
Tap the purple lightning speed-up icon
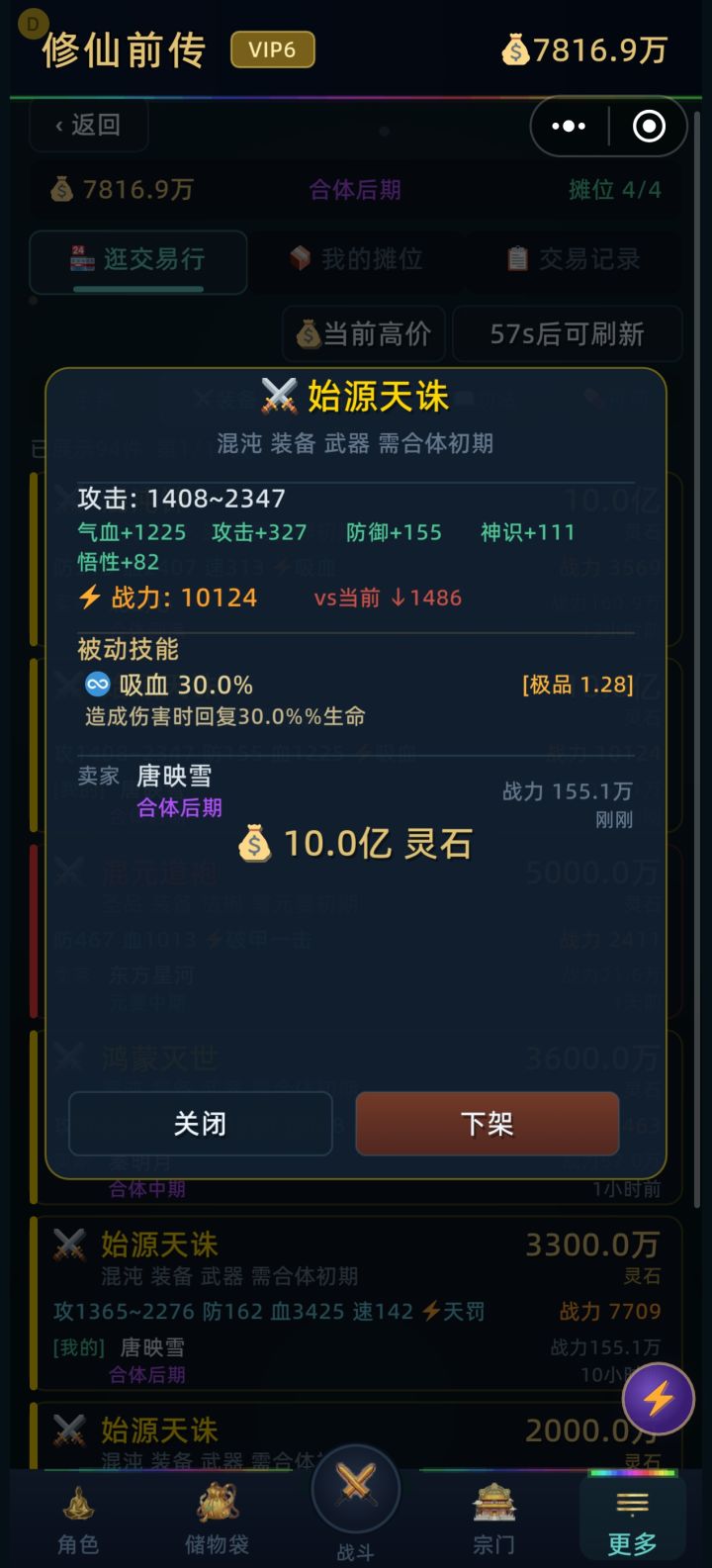(x=659, y=1399)
